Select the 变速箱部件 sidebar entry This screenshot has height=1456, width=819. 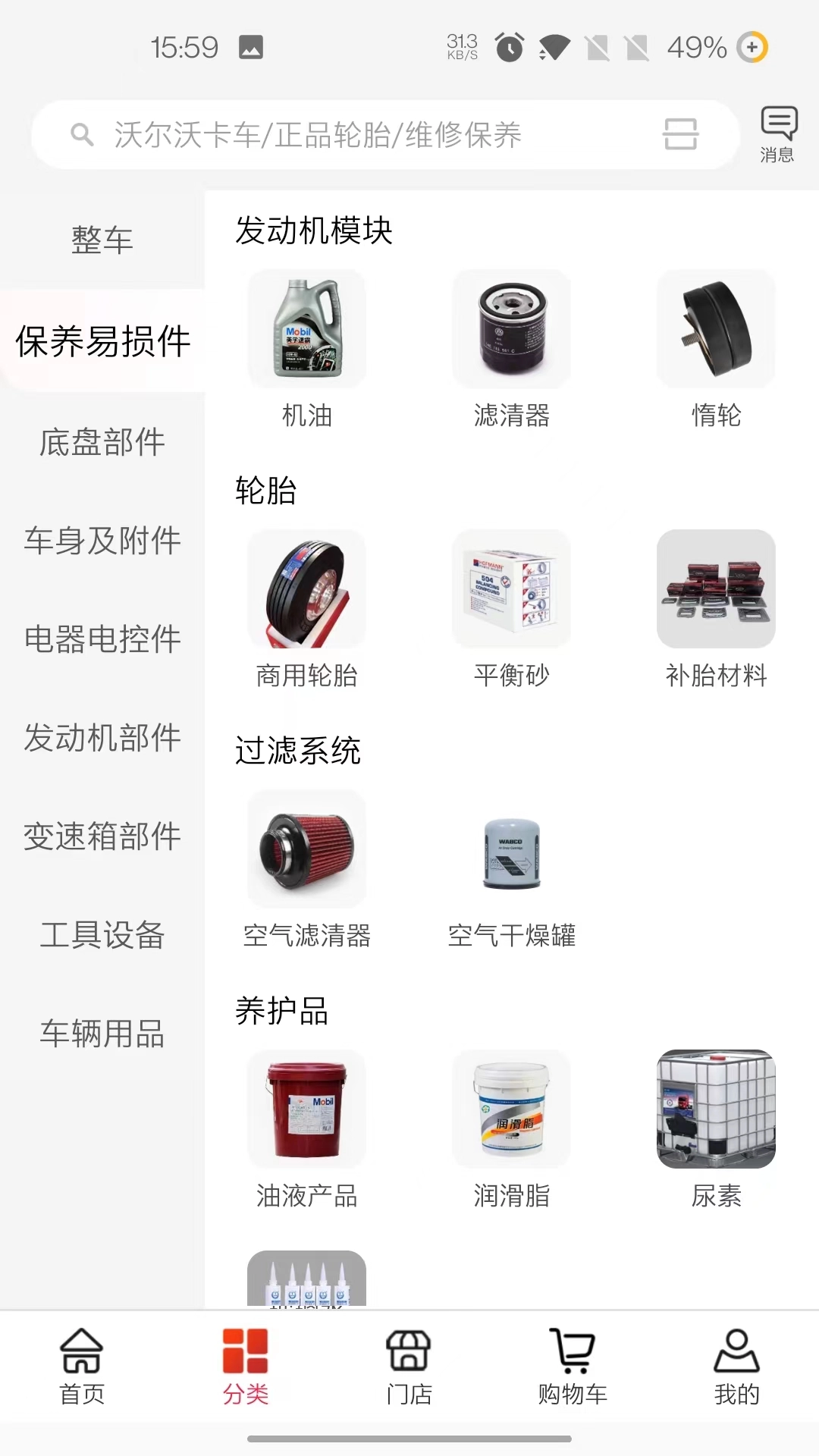(102, 838)
